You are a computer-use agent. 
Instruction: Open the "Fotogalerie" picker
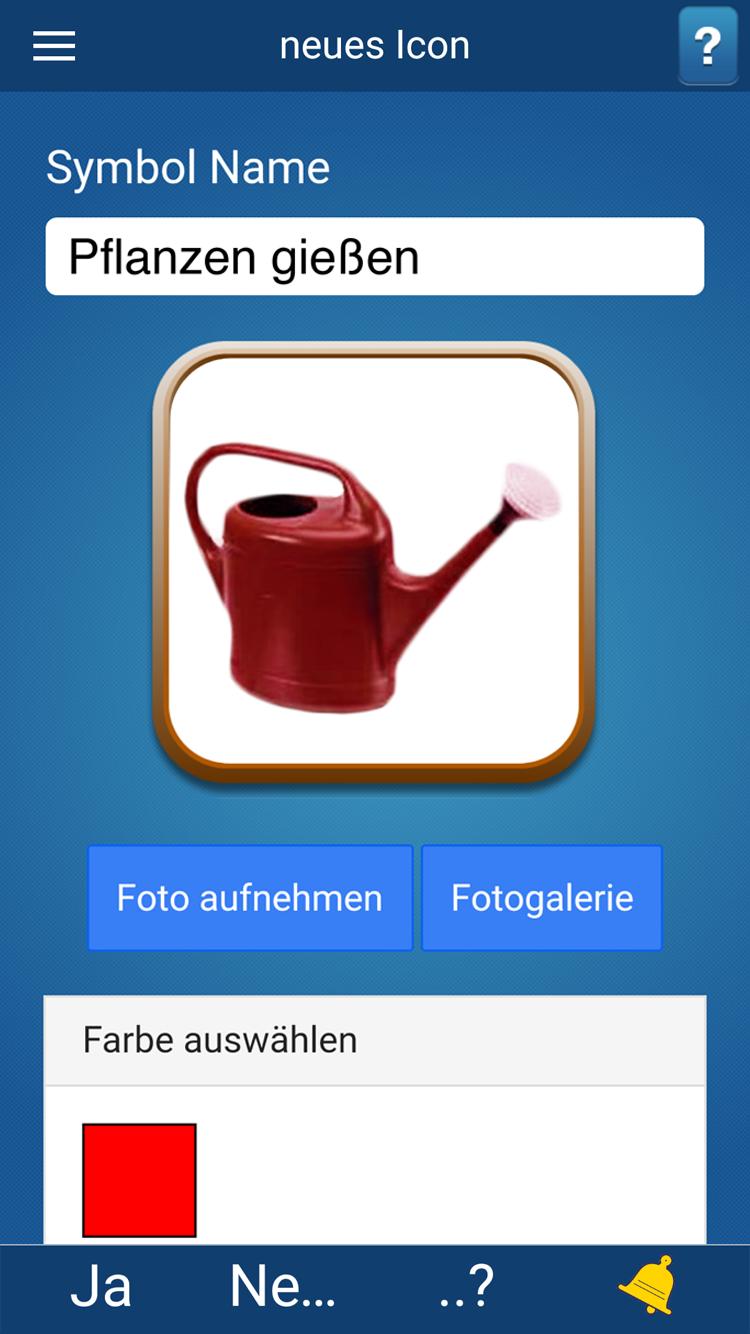541,897
